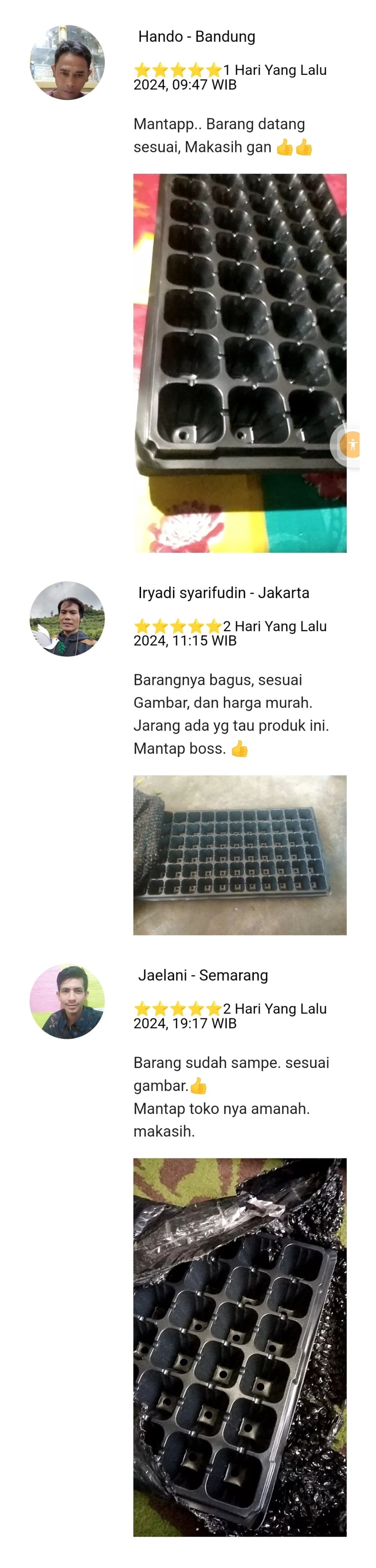Open the floating accessibility button
This screenshot has height=1568, width=376.
click(352, 445)
